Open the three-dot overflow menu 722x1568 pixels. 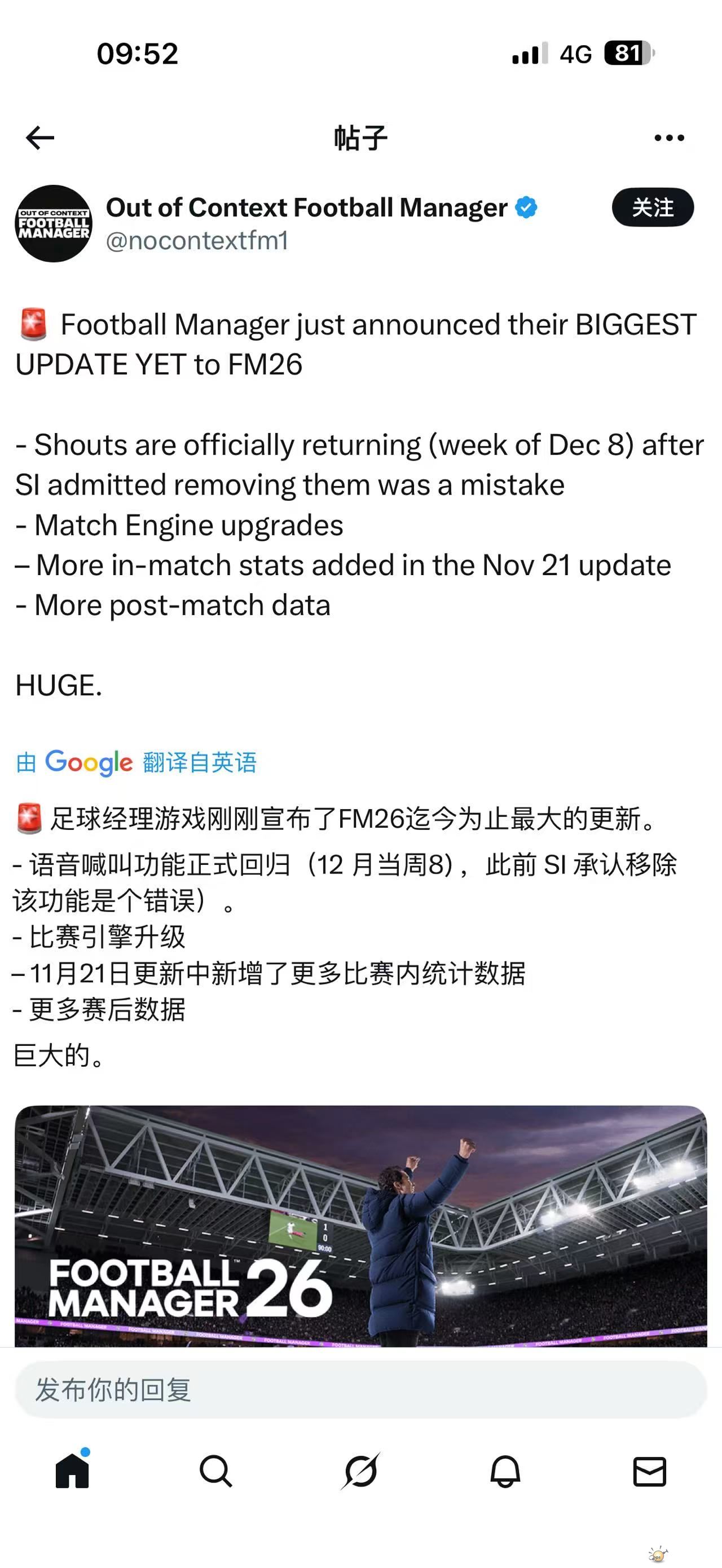pyautogui.click(x=668, y=138)
